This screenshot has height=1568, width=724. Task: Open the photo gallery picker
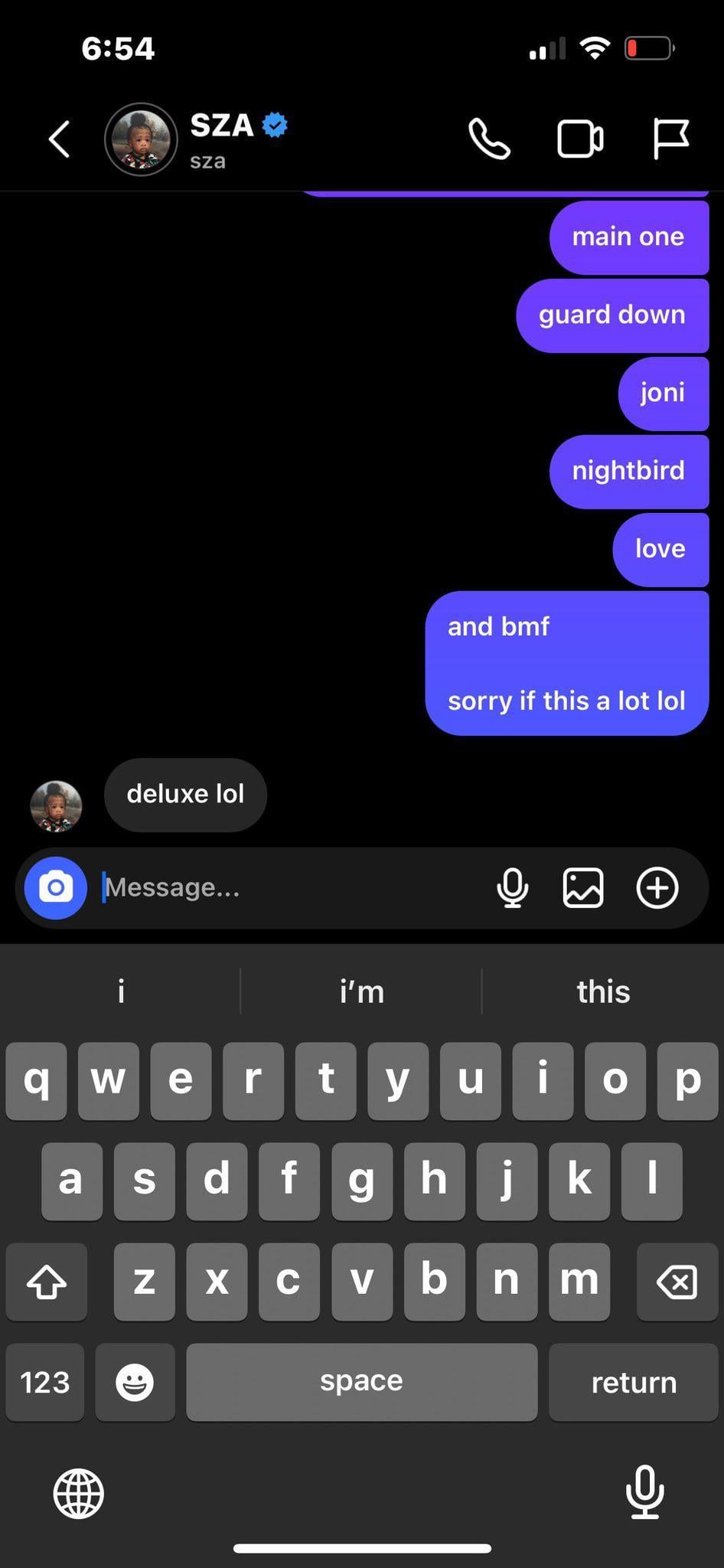pos(583,888)
